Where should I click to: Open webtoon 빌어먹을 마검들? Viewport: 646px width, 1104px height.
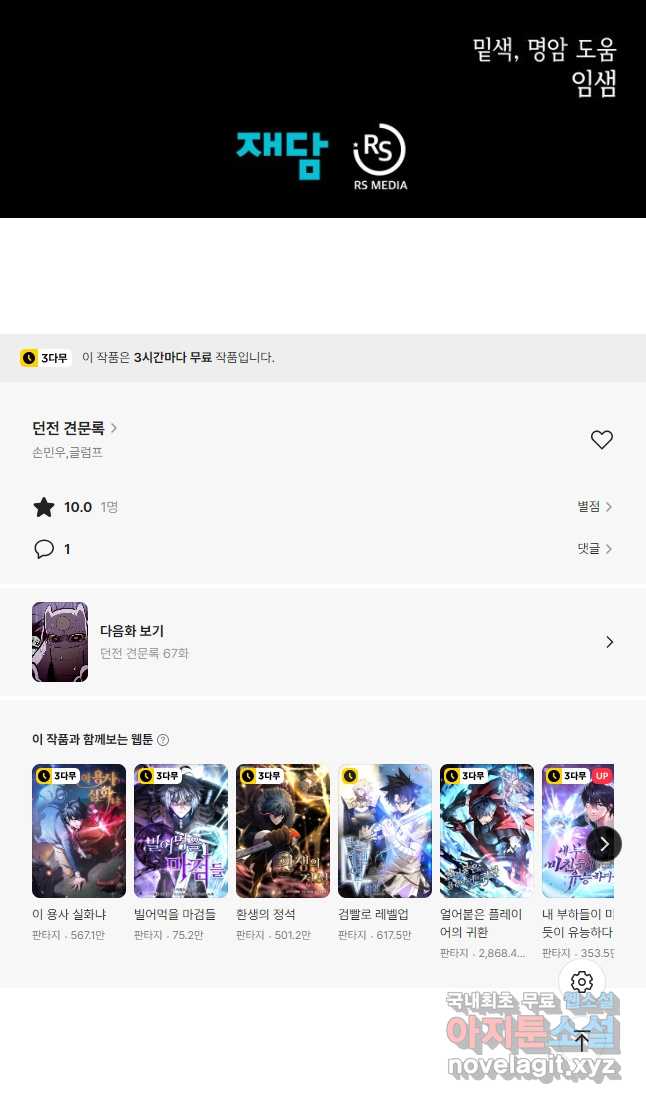pyautogui.click(x=181, y=853)
